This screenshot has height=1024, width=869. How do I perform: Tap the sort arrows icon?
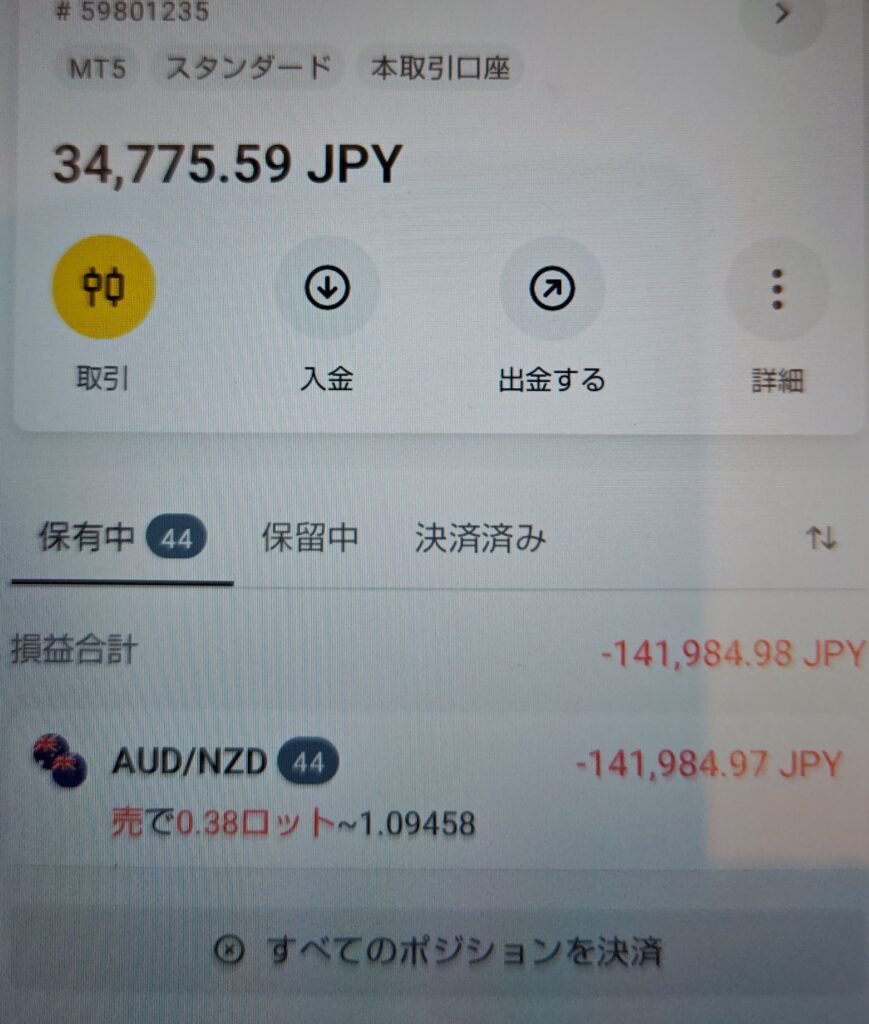tap(821, 539)
